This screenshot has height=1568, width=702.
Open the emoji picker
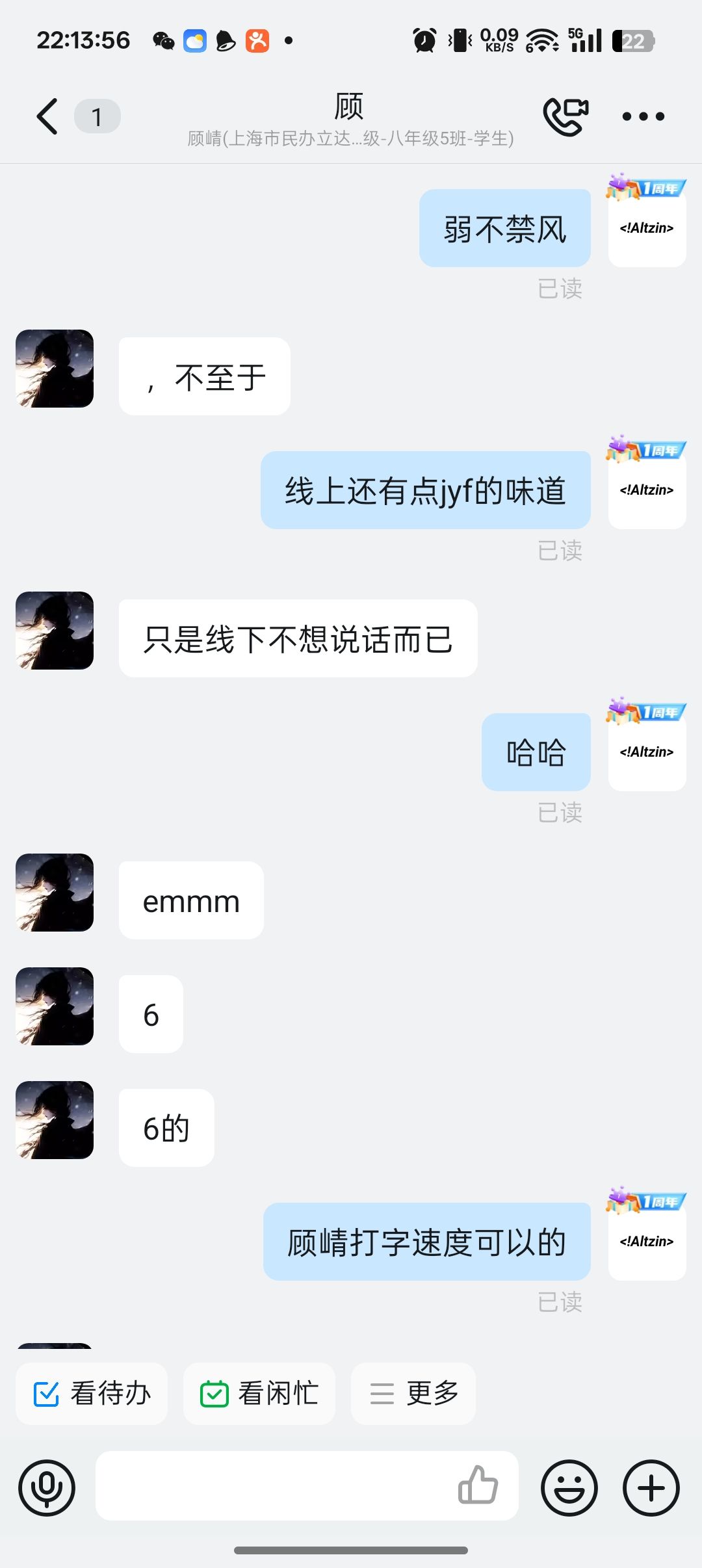coord(569,1487)
